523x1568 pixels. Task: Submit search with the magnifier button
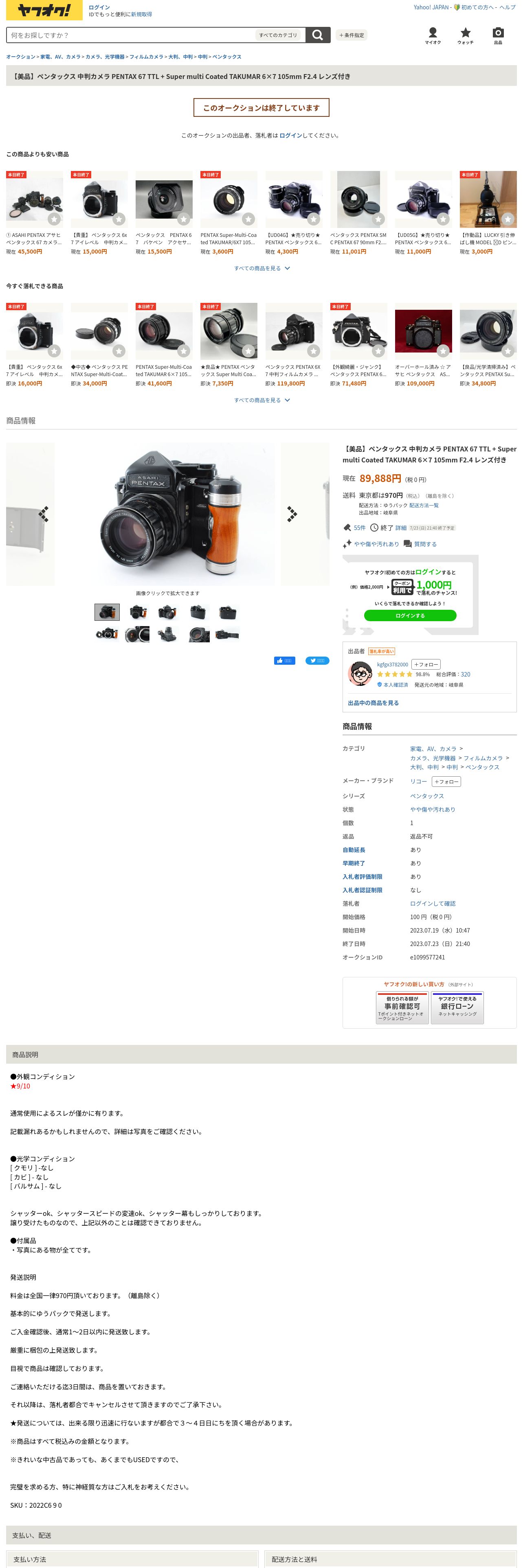[x=317, y=35]
